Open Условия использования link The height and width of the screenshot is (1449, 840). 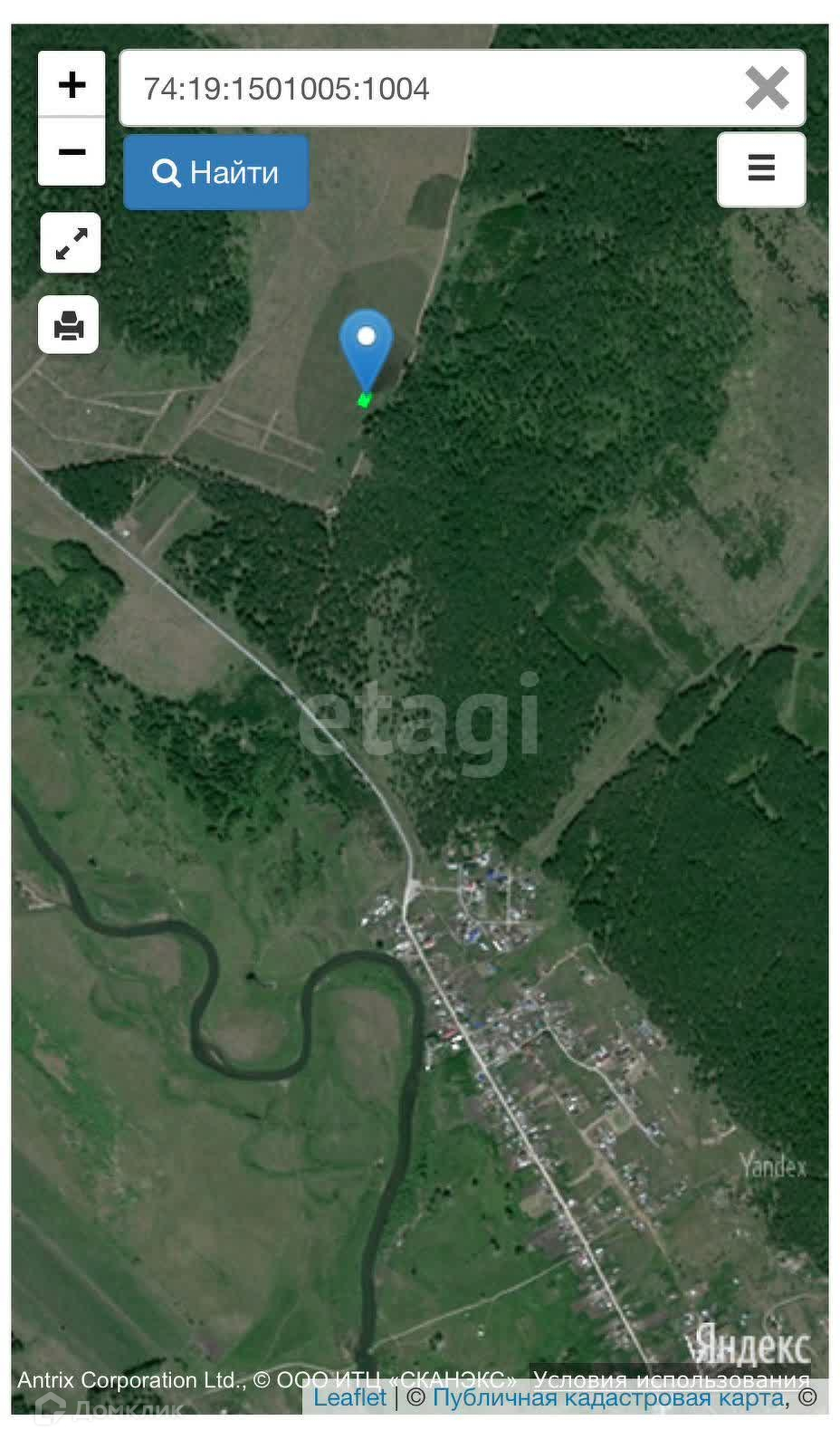pos(670,1379)
